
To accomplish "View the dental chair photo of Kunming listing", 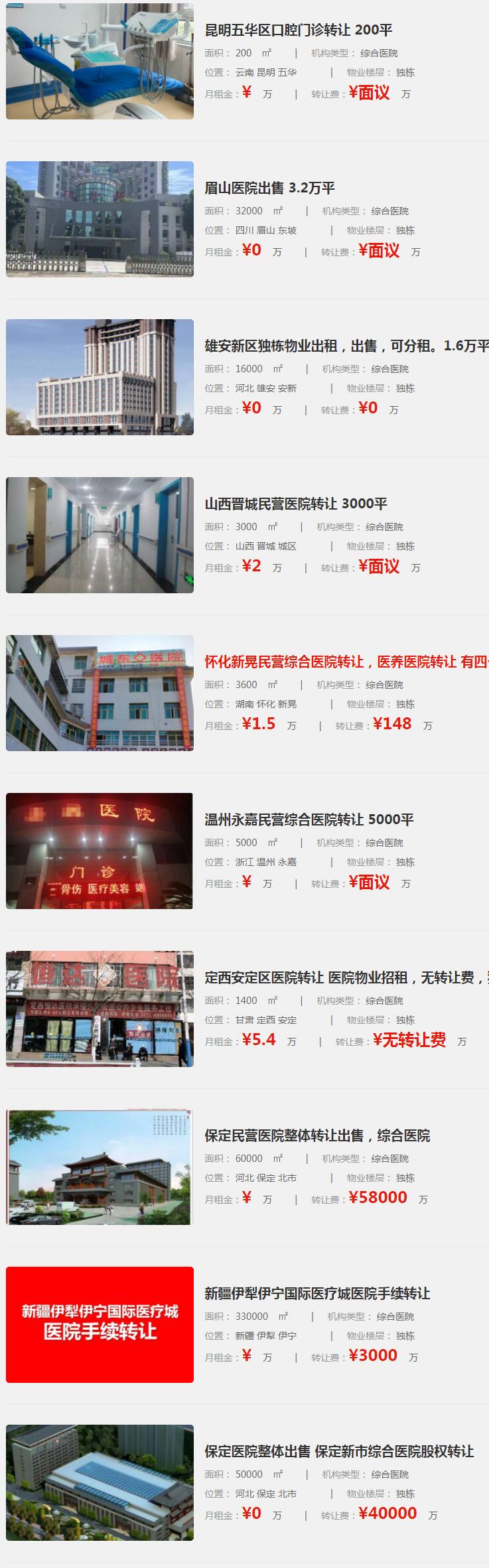I will (100, 61).
